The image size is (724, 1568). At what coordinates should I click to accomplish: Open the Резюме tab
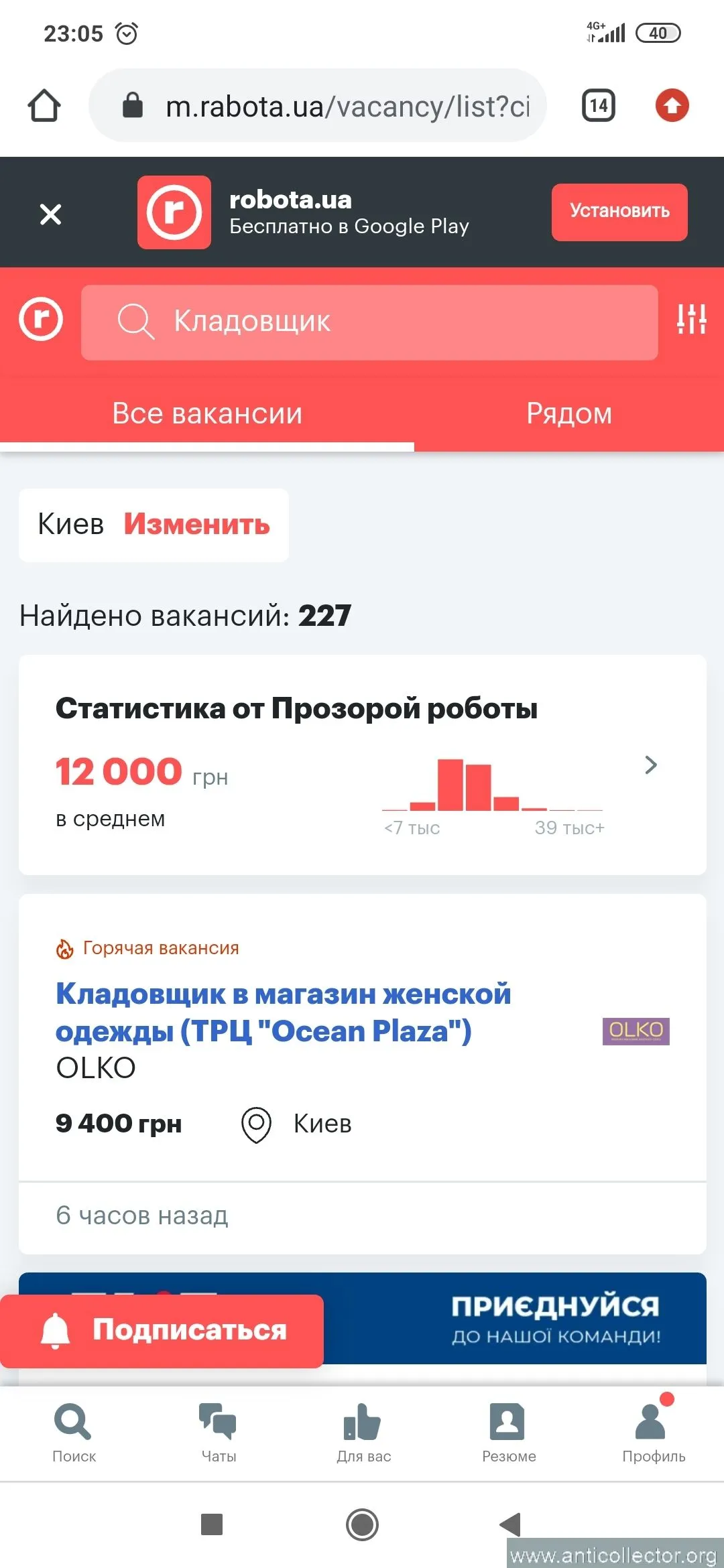click(508, 1433)
